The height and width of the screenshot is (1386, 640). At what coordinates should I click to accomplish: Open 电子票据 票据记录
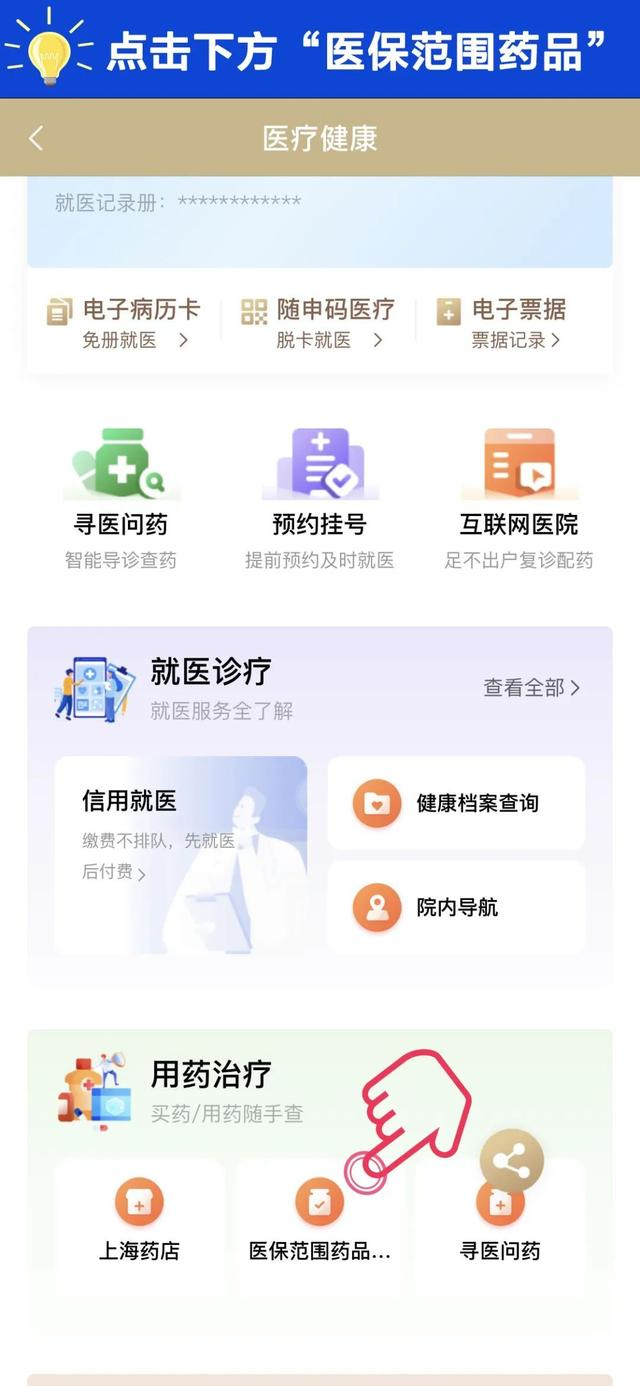pyautogui.click(x=505, y=324)
